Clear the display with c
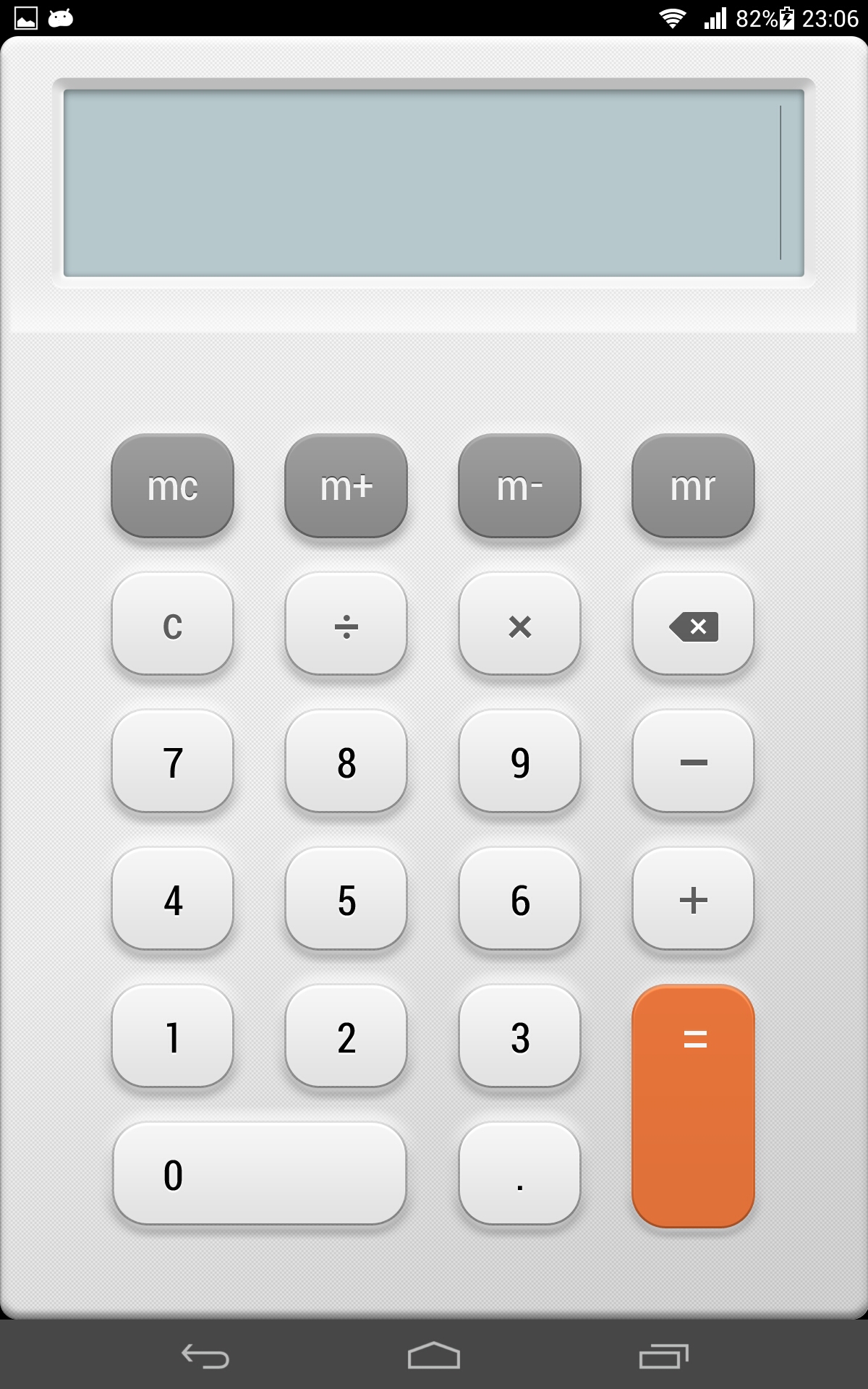This screenshot has height=1389, width=868. [173, 624]
